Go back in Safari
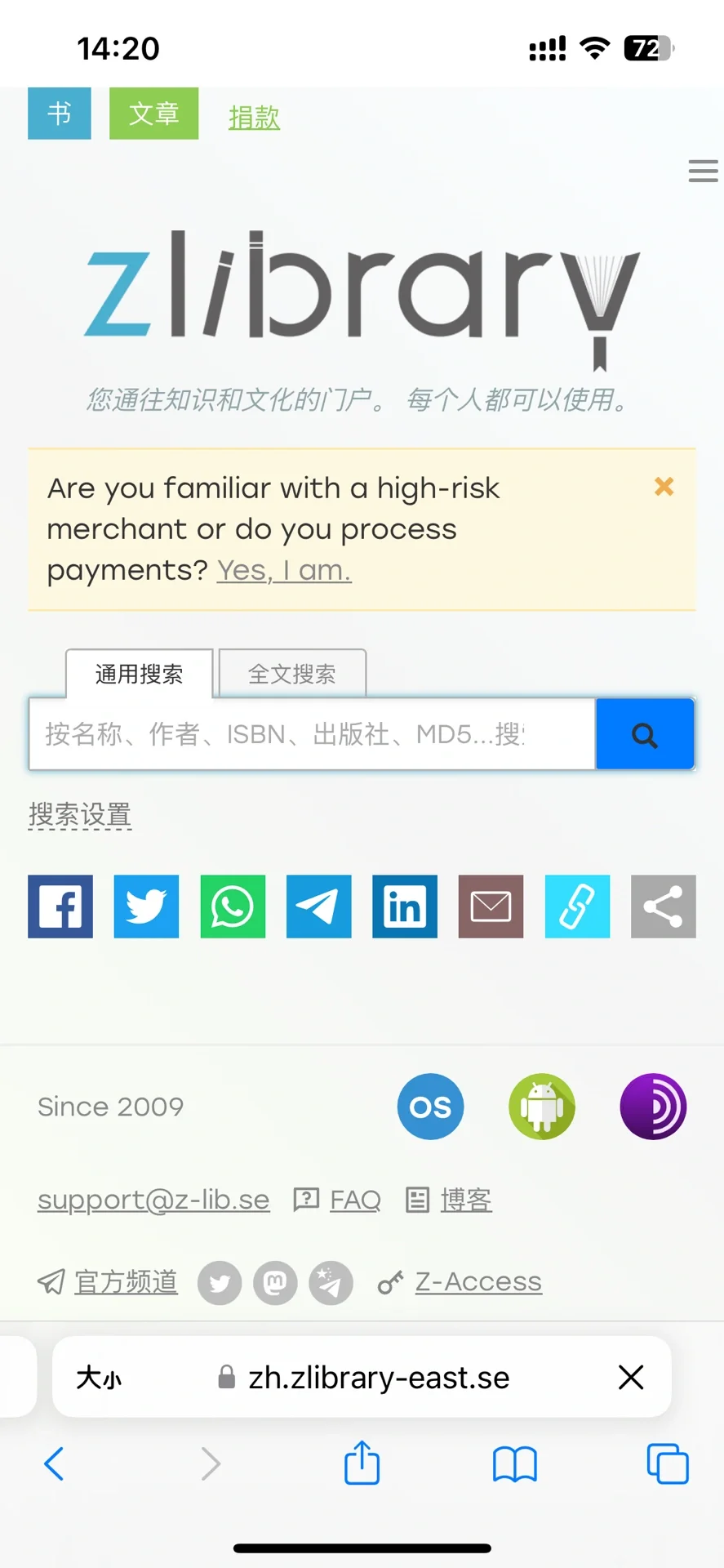Viewport: 724px width, 1568px height. click(x=54, y=1463)
